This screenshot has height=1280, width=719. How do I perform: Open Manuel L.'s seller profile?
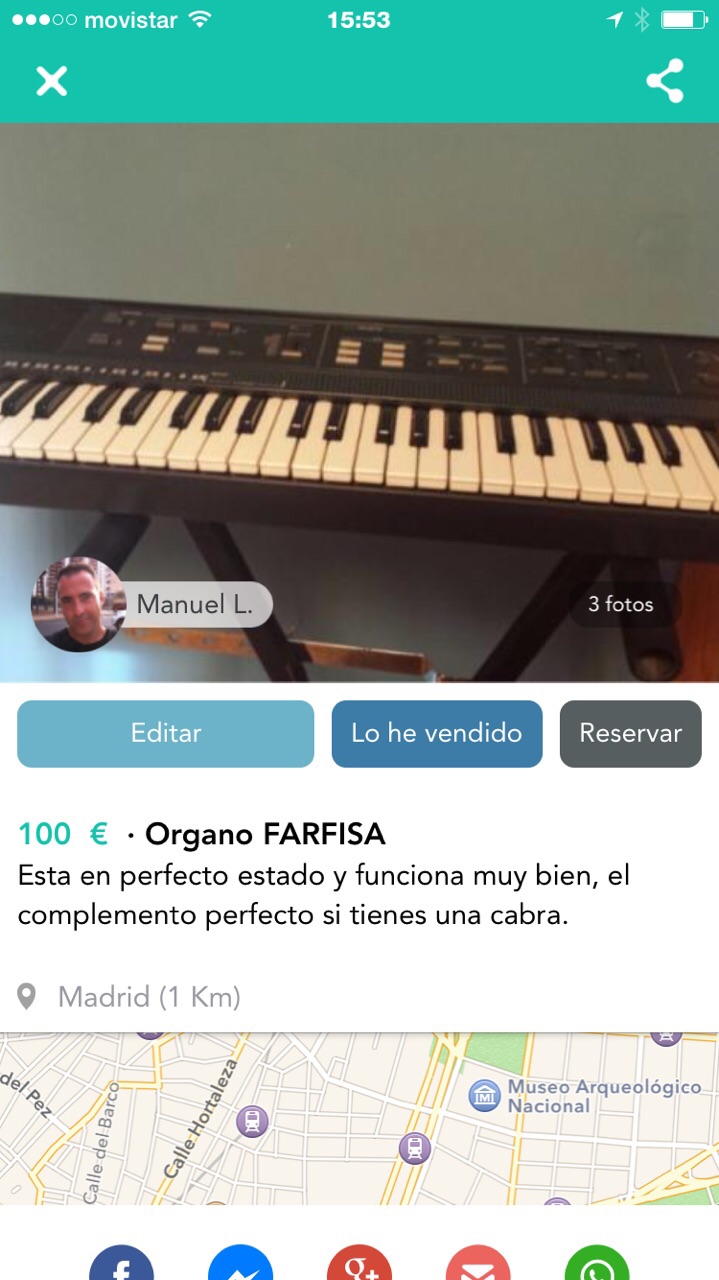point(150,604)
